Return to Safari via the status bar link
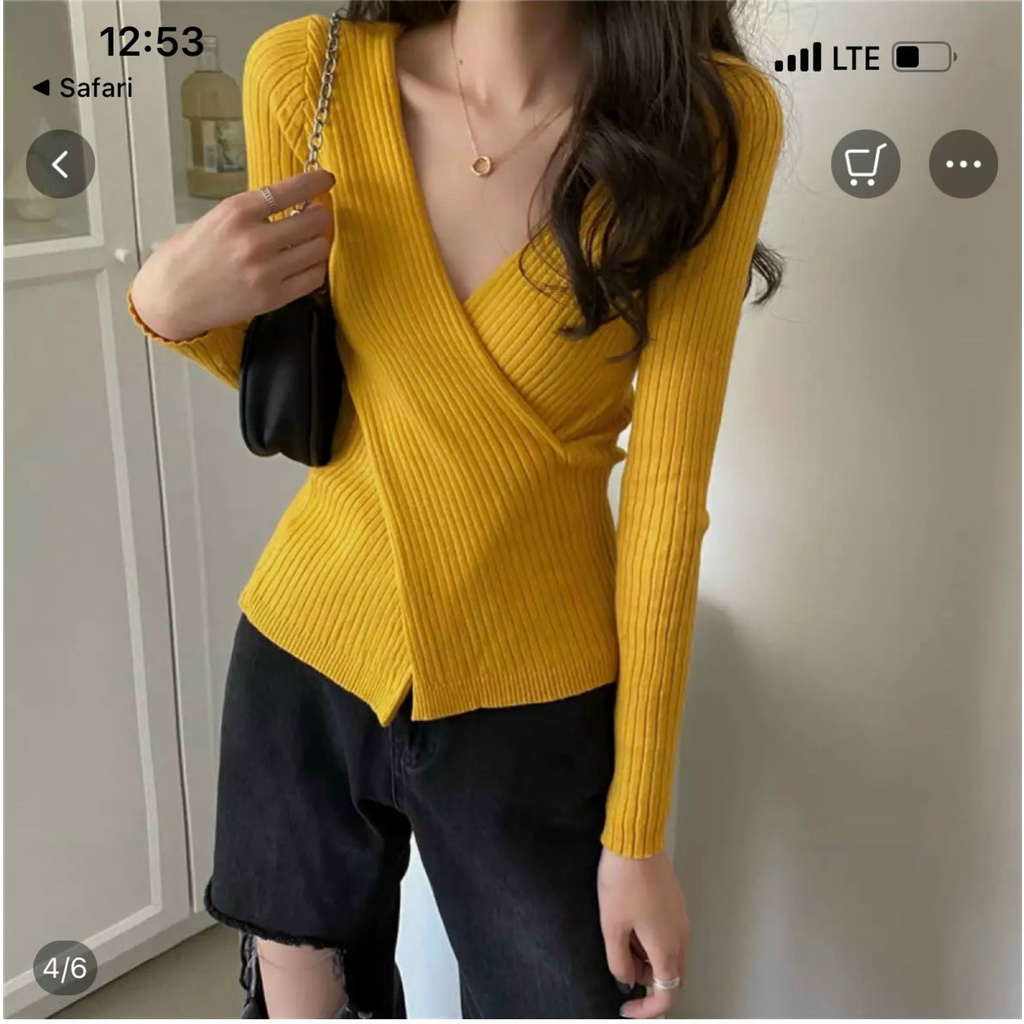The height and width of the screenshot is (1024, 1024). [x=84, y=88]
